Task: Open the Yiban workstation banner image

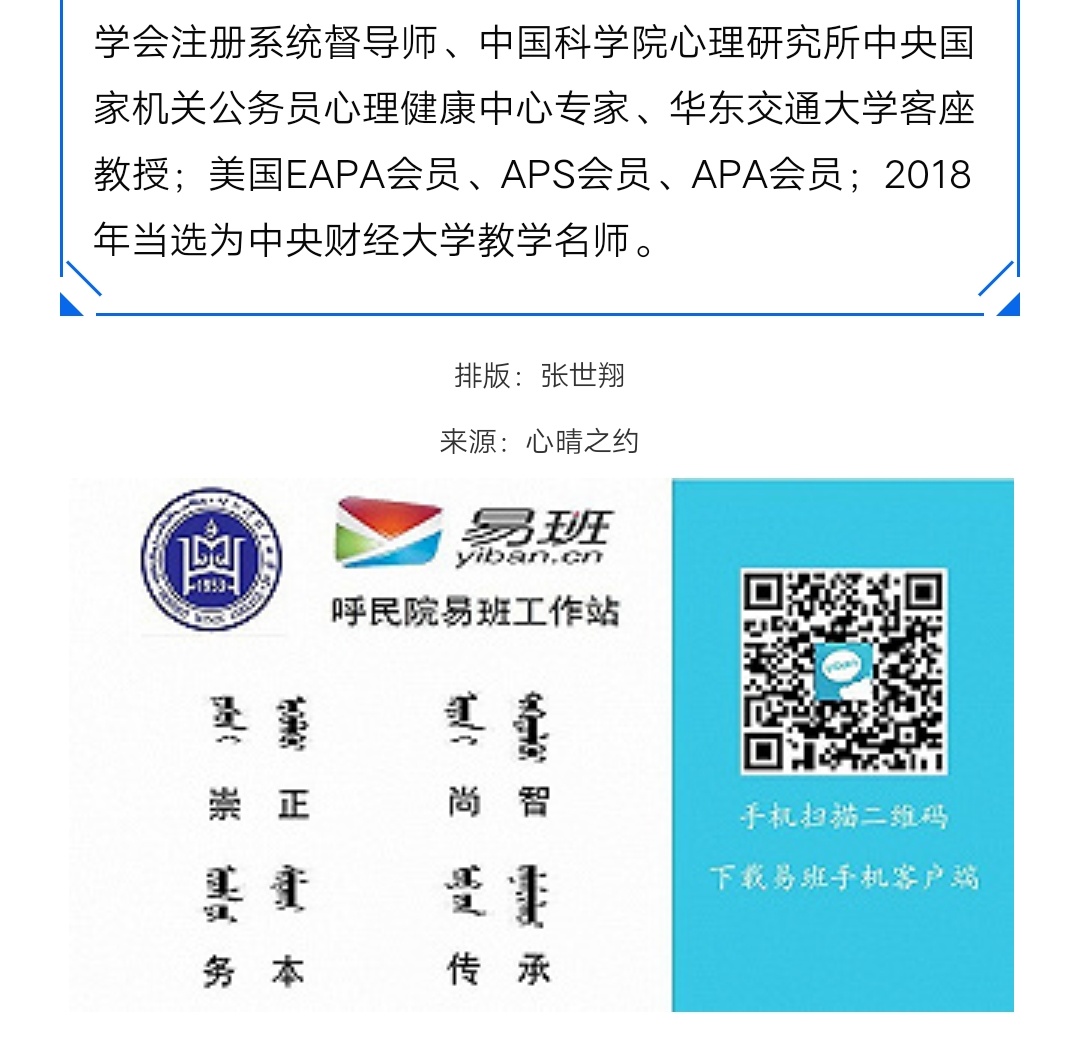Action: point(540,745)
